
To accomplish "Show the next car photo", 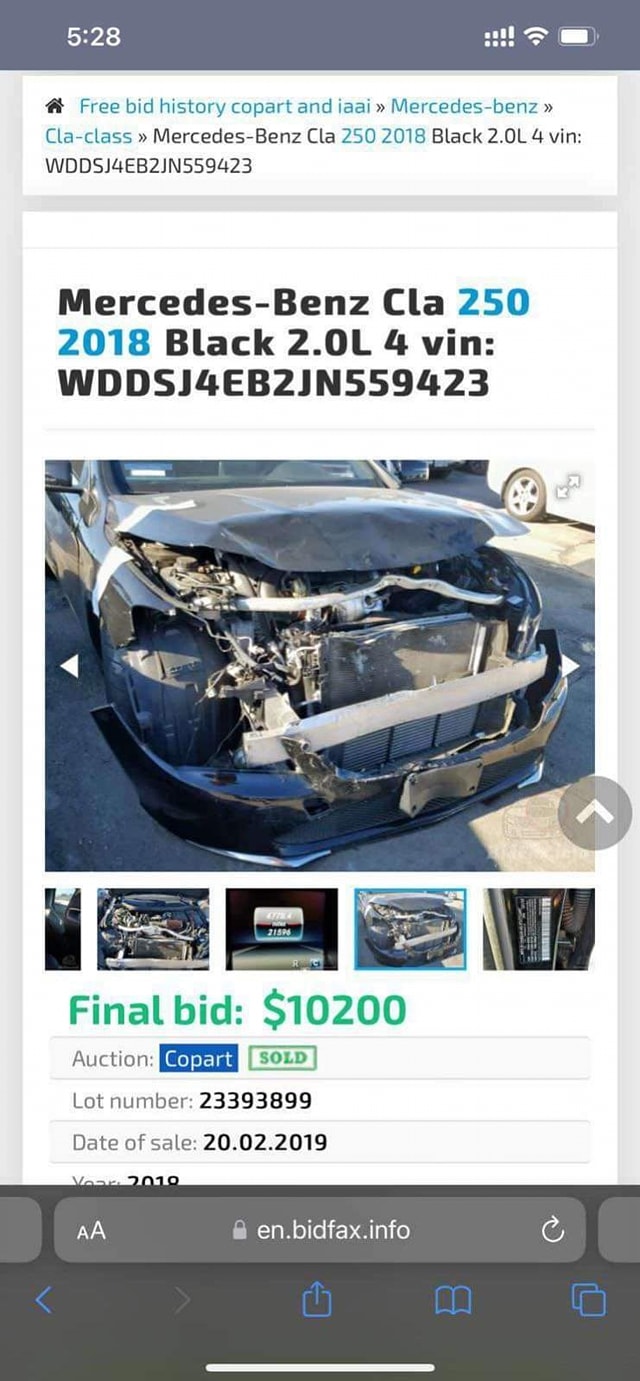I will (x=571, y=666).
